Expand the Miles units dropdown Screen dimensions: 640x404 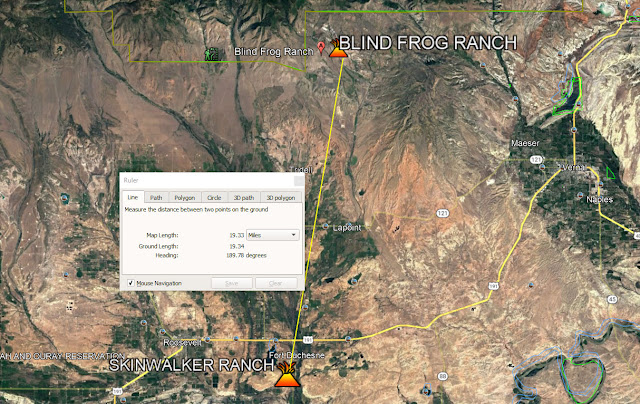[272, 235]
